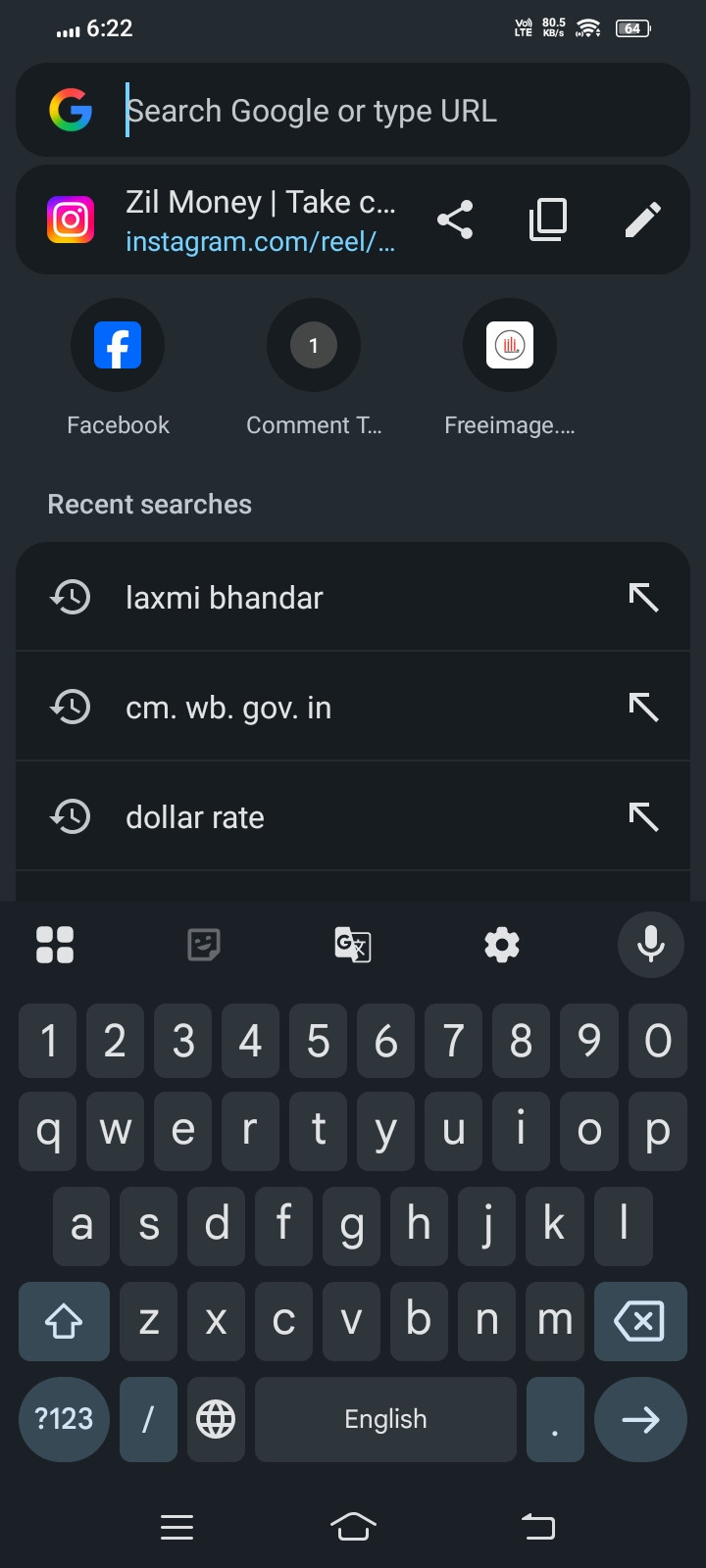Switch keyboard to ?123 symbols
The width and height of the screenshot is (706, 1568).
(64, 1419)
